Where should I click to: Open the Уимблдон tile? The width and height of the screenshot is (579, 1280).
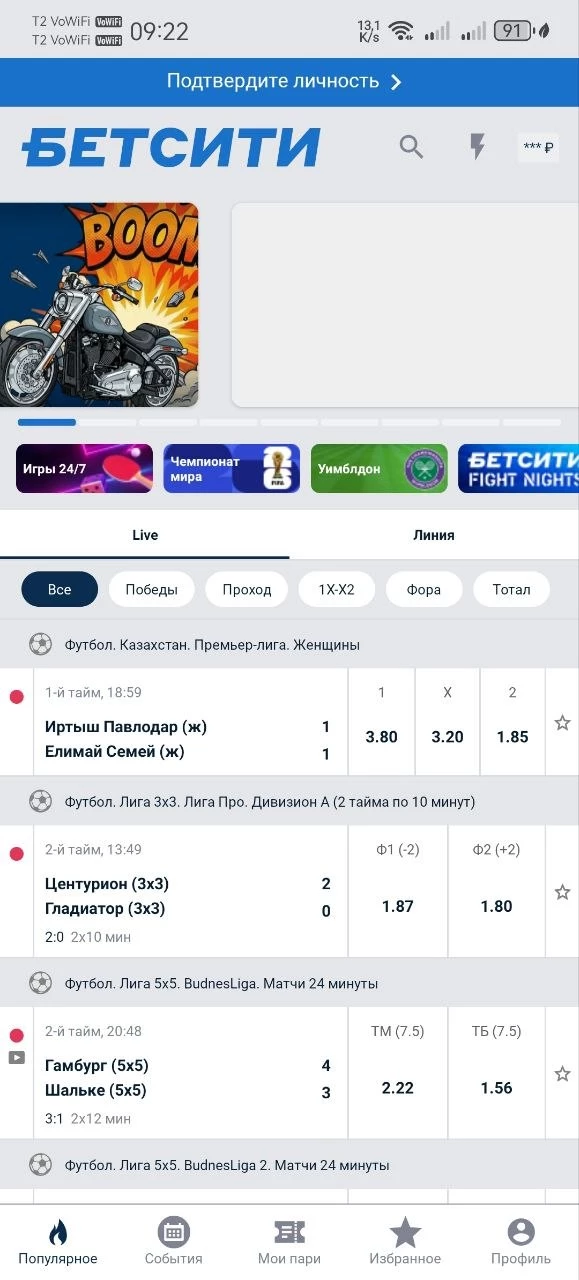pyautogui.click(x=379, y=468)
